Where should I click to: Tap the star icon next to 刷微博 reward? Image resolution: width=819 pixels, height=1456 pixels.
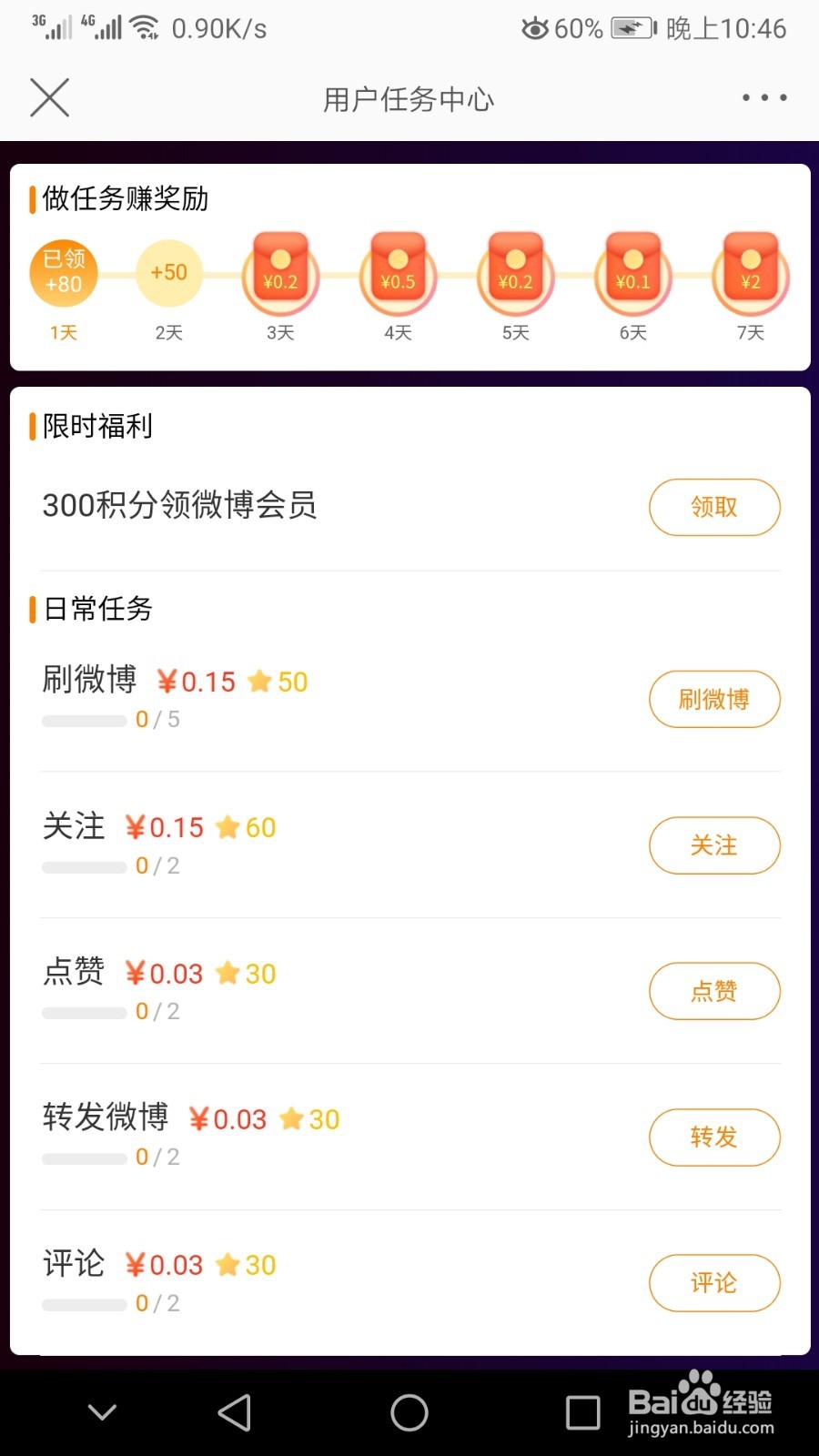pos(261,680)
